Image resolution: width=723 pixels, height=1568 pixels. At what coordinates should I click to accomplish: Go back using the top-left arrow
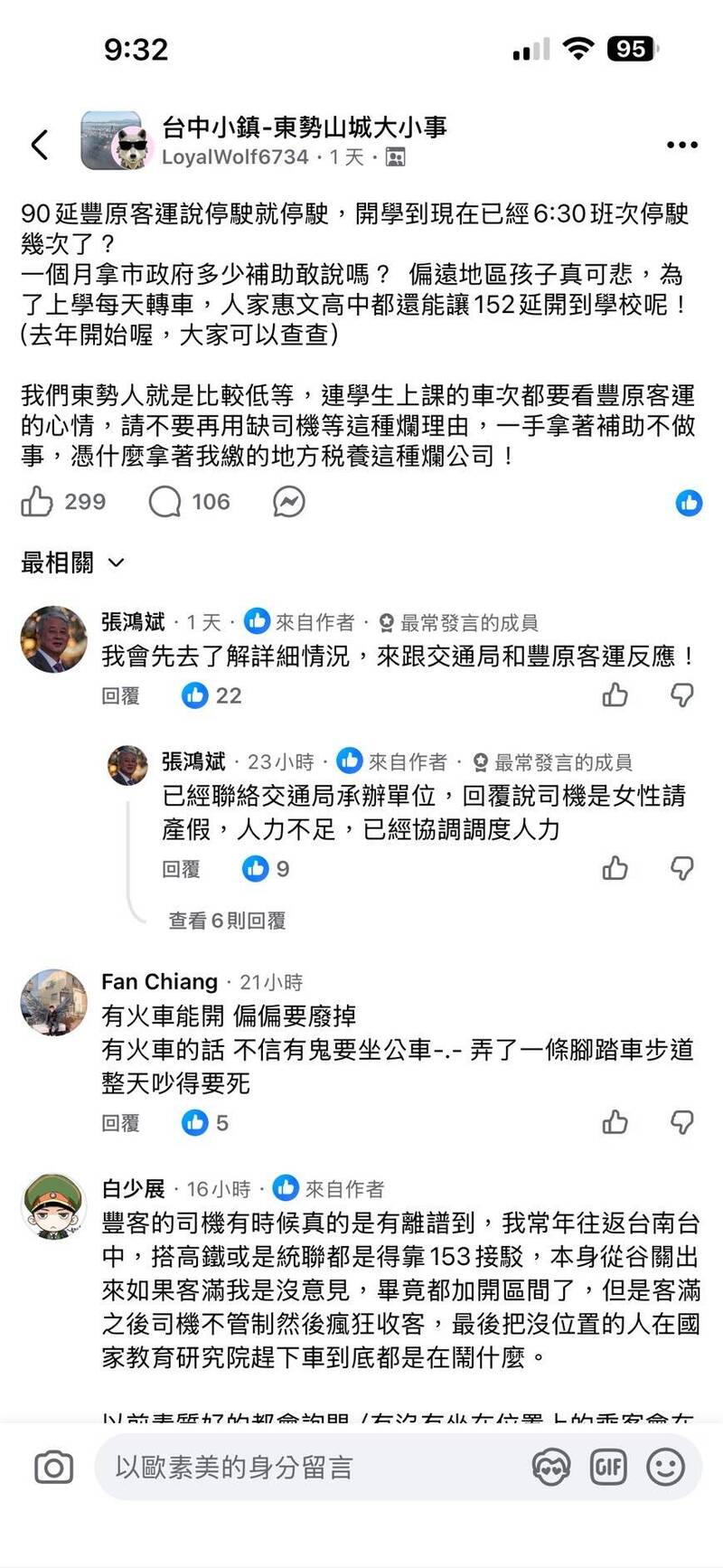click(40, 145)
